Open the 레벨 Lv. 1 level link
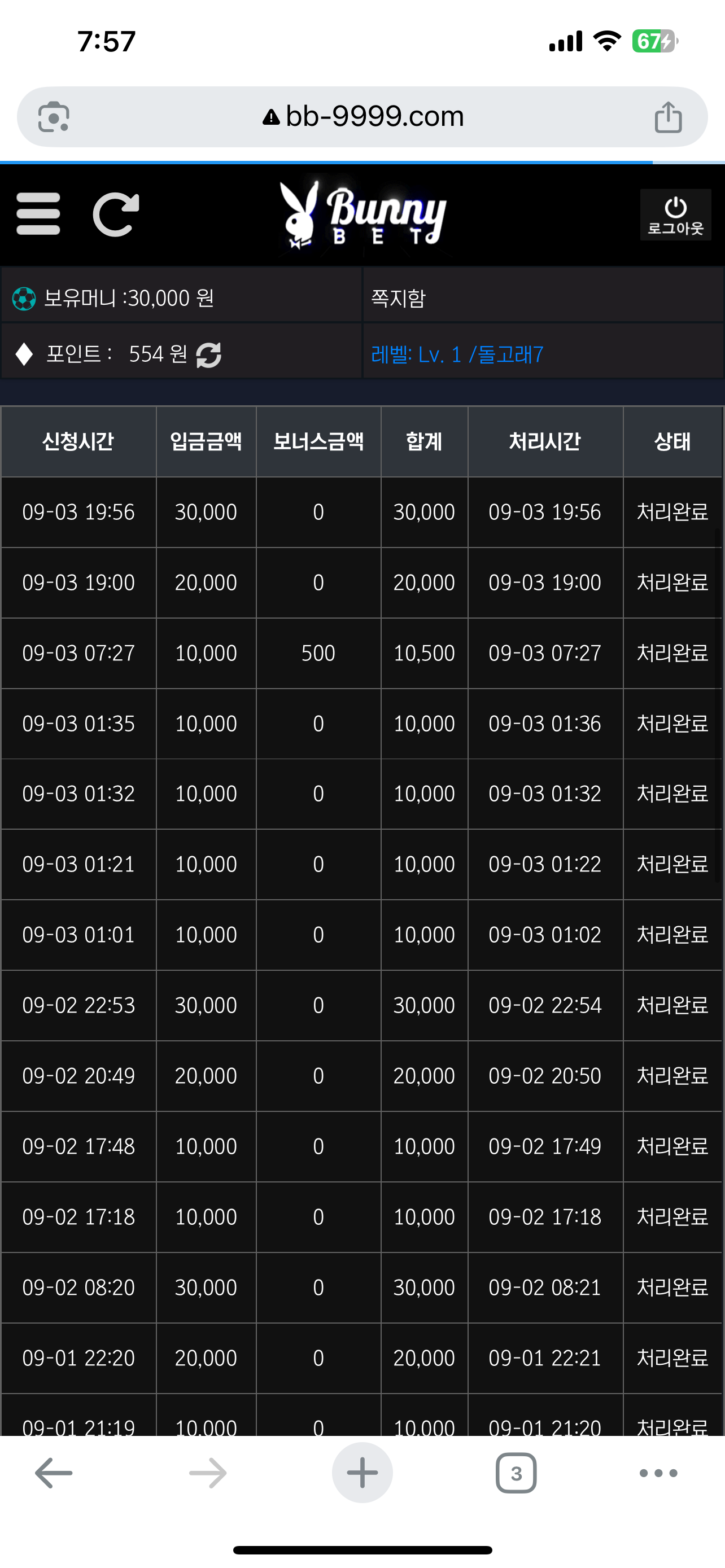725x1568 pixels. click(x=457, y=354)
